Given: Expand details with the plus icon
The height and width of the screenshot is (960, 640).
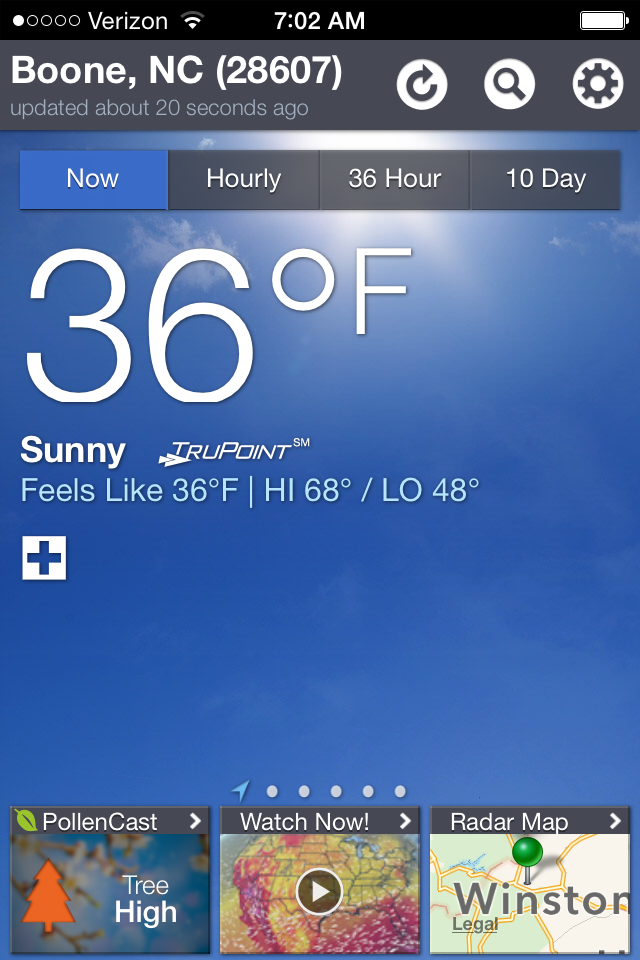Looking at the screenshot, I should [x=44, y=558].
